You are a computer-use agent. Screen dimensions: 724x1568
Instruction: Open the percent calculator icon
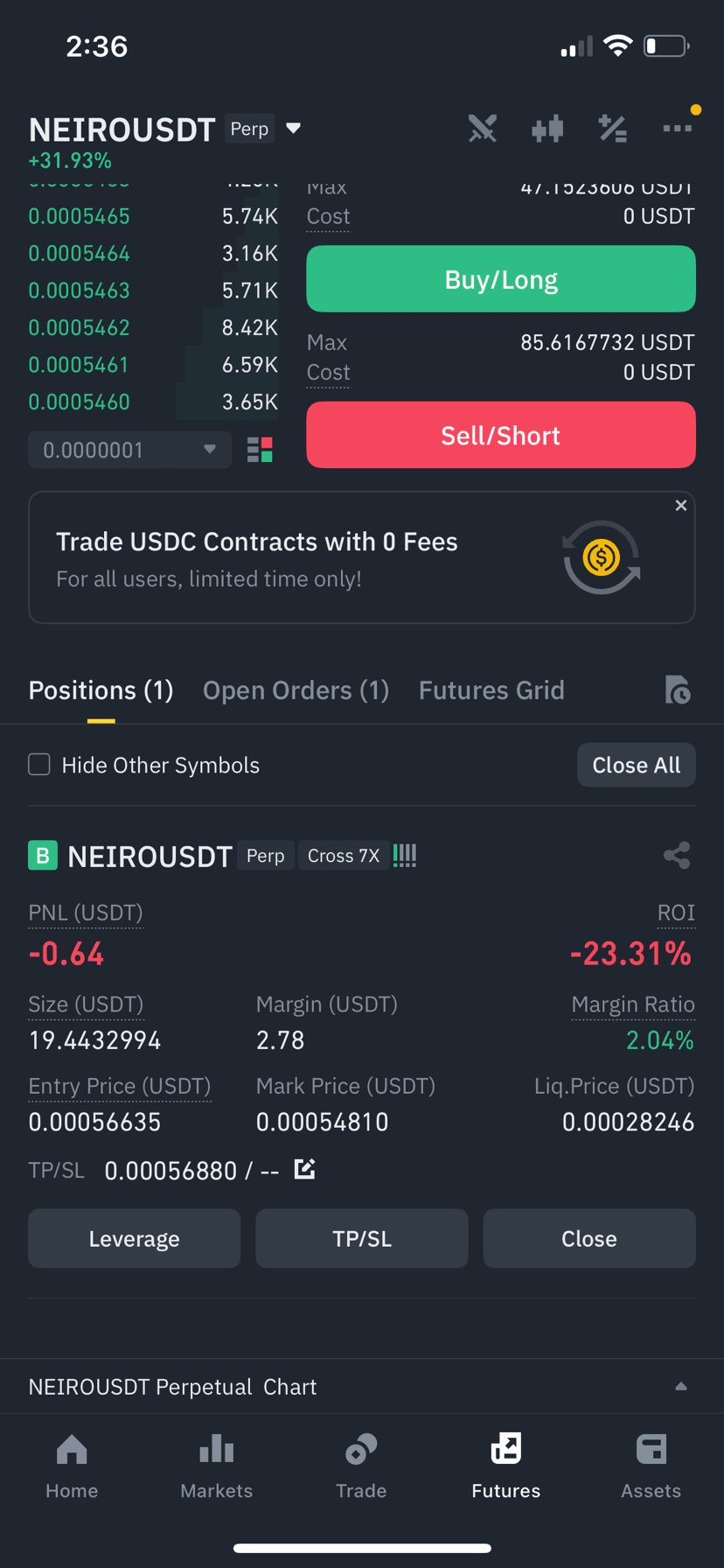pyautogui.click(x=612, y=129)
